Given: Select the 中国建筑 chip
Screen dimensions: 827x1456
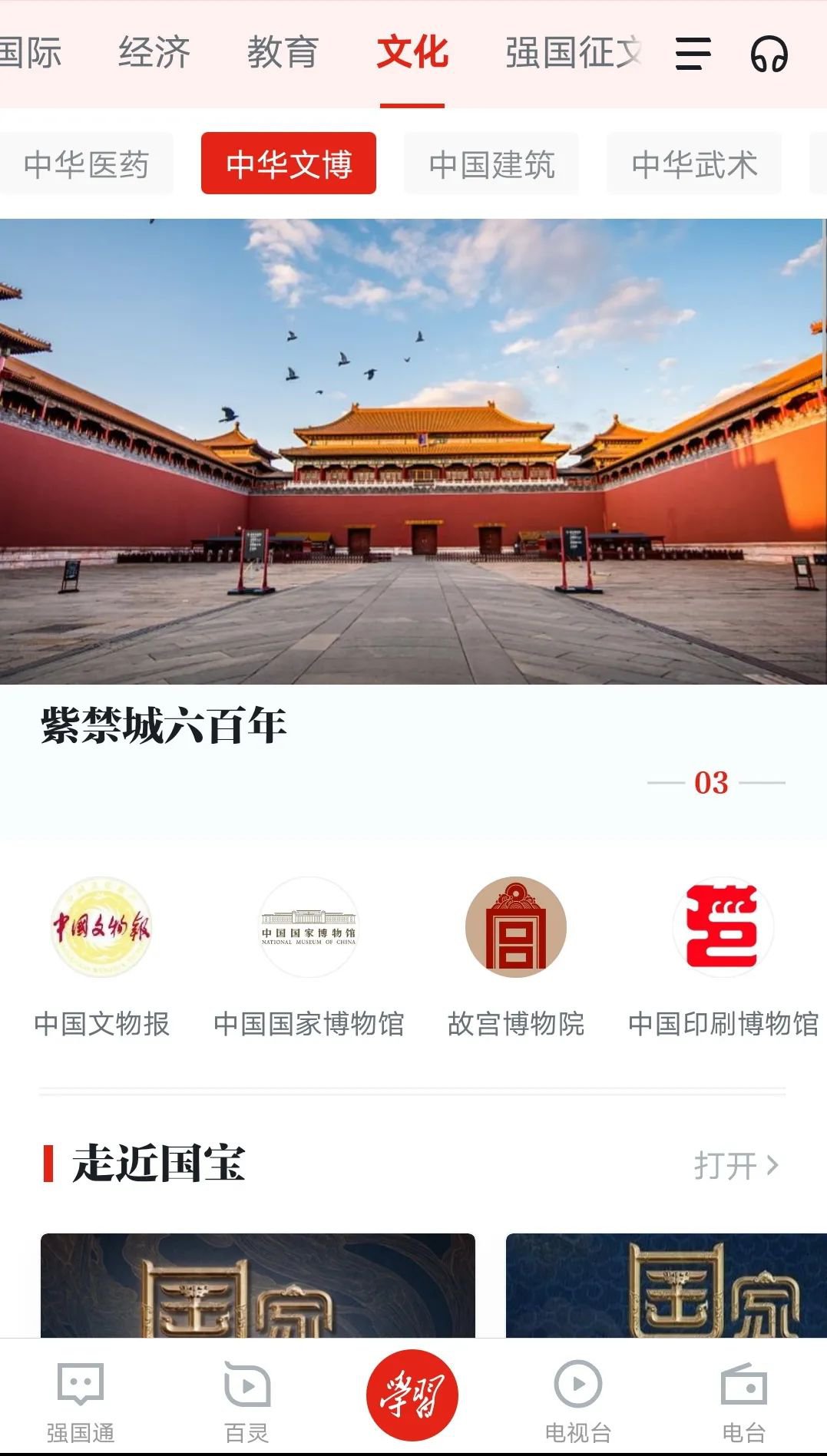Looking at the screenshot, I should coord(491,164).
